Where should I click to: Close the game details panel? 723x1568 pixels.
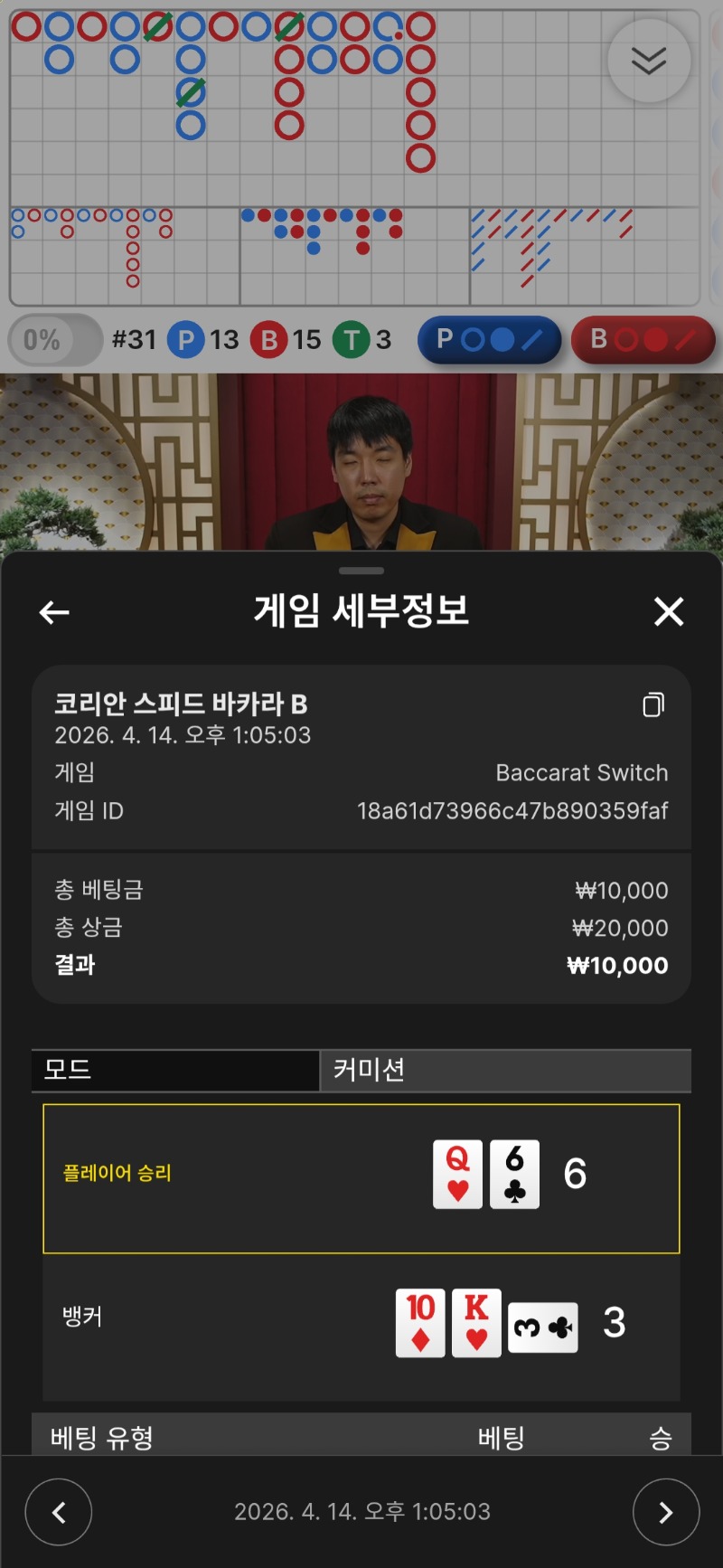pyautogui.click(x=669, y=612)
